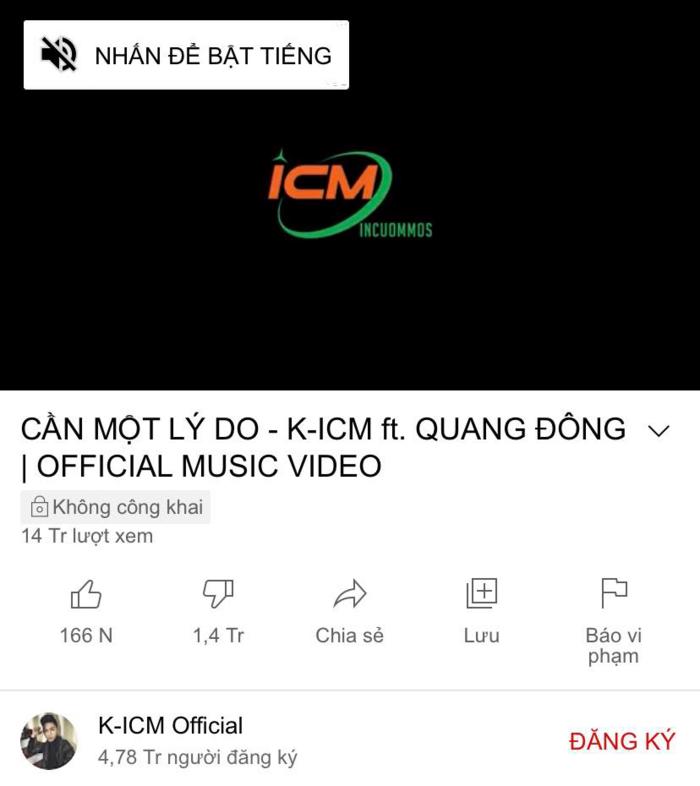Tap the unmute banner on the video

(186, 55)
